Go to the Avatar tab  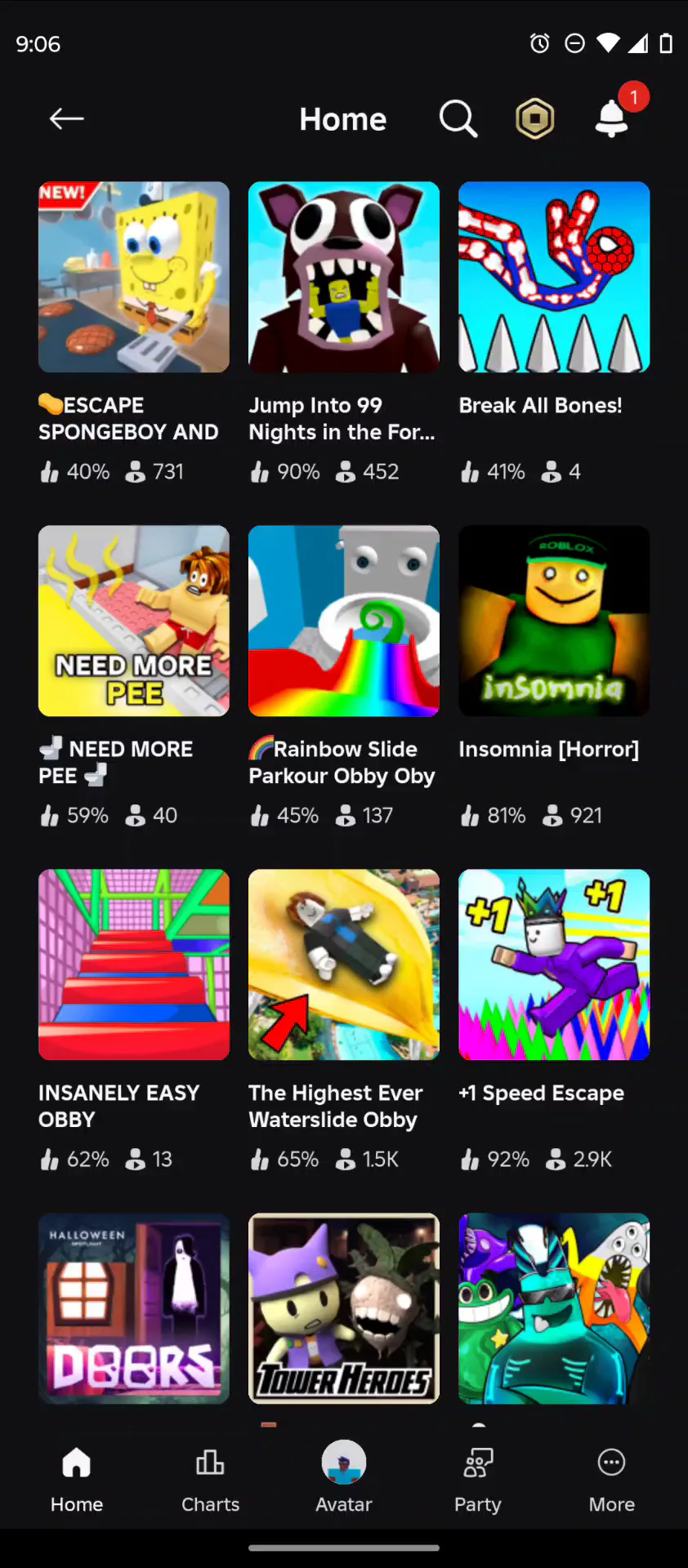(x=344, y=1478)
